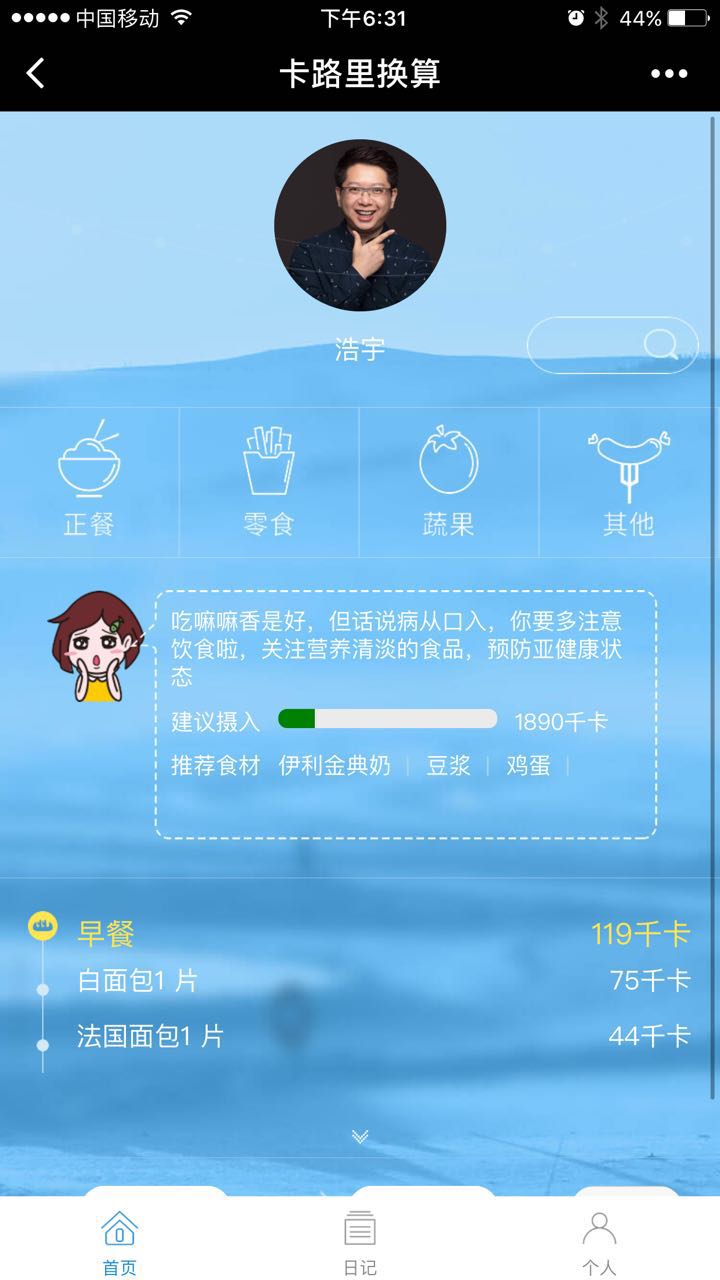
Task: Open the 正餐 food category
Action: (89, 482)
